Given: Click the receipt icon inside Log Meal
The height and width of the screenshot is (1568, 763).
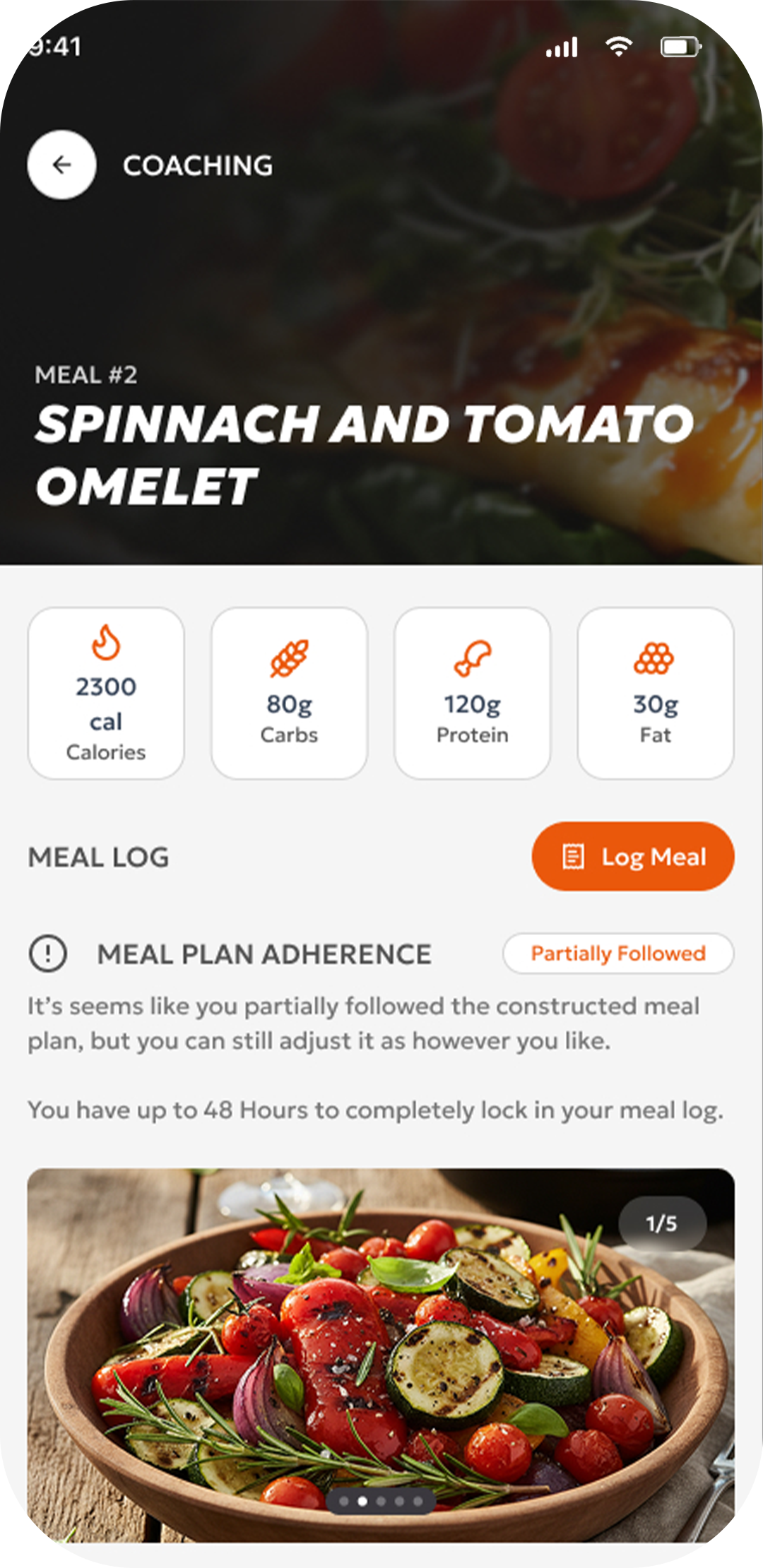Looking at the screenshot, I should coord(574,856).
